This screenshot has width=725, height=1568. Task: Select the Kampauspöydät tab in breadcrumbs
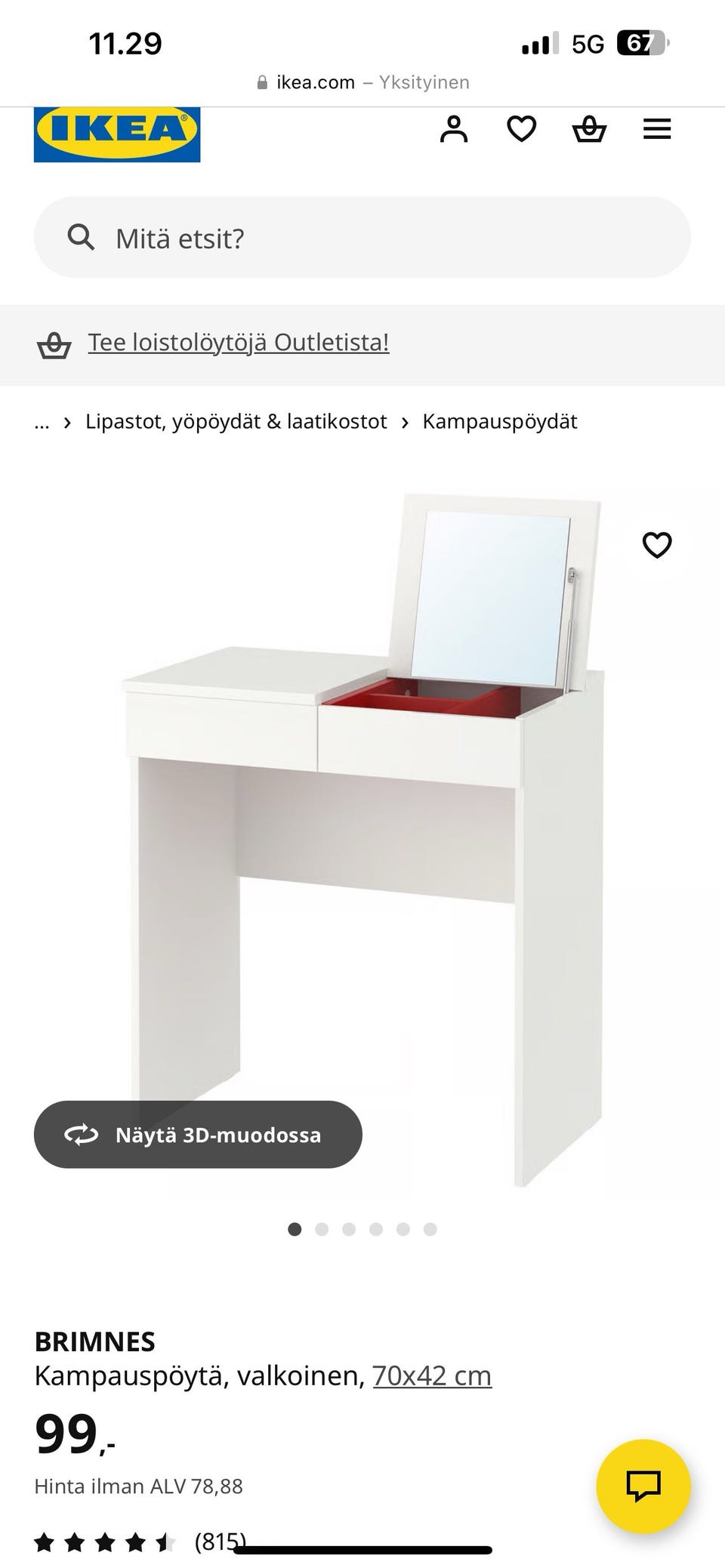[501, 421]
